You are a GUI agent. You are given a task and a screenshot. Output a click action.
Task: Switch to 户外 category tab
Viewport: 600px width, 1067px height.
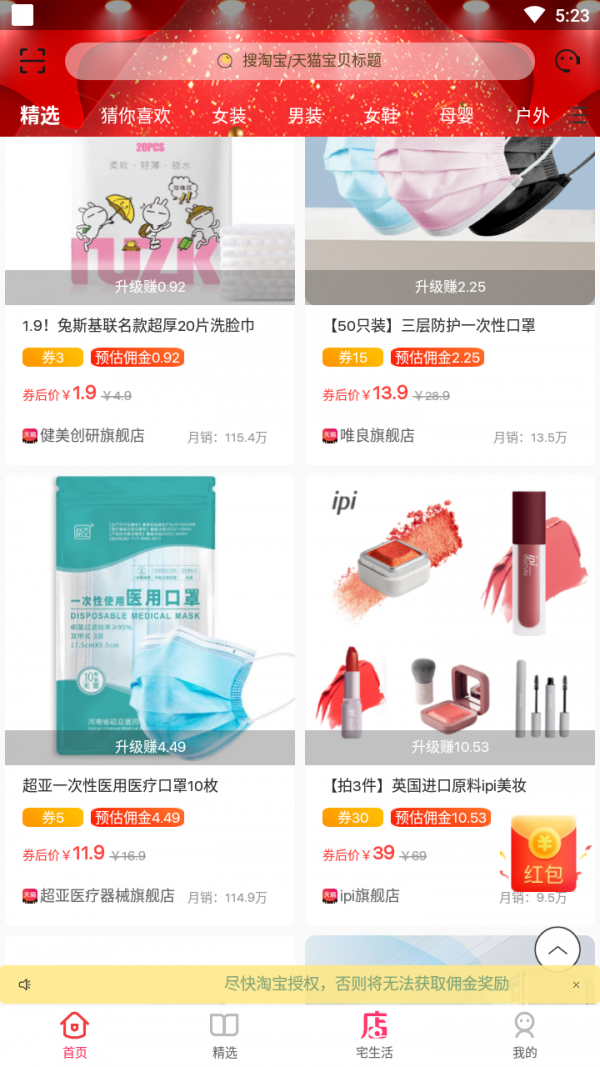[x=531, y=116]
